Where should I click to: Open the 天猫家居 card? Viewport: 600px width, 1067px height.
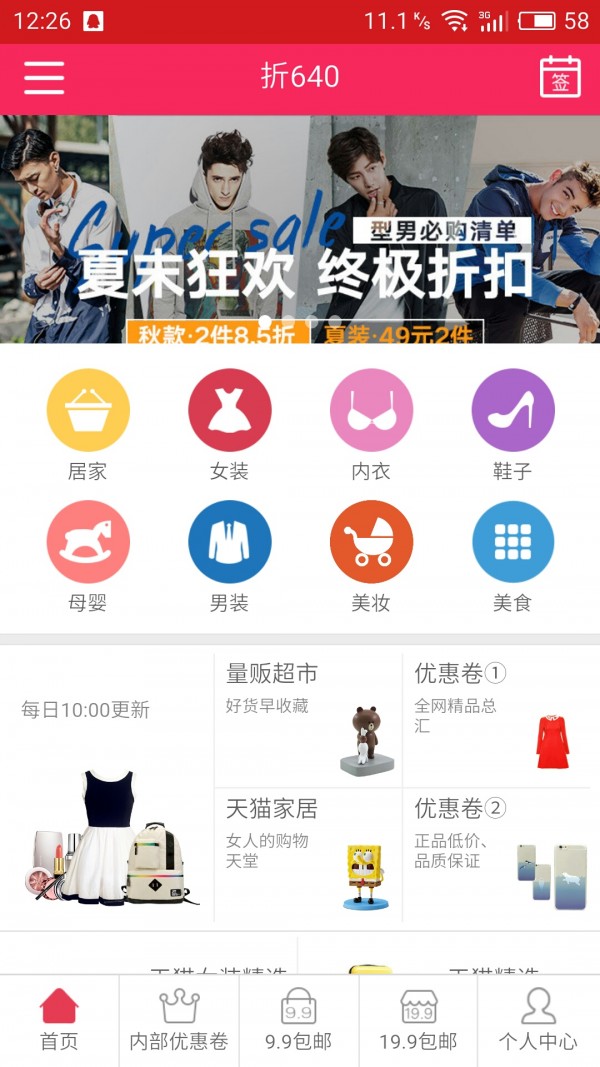tap(308, 855)
